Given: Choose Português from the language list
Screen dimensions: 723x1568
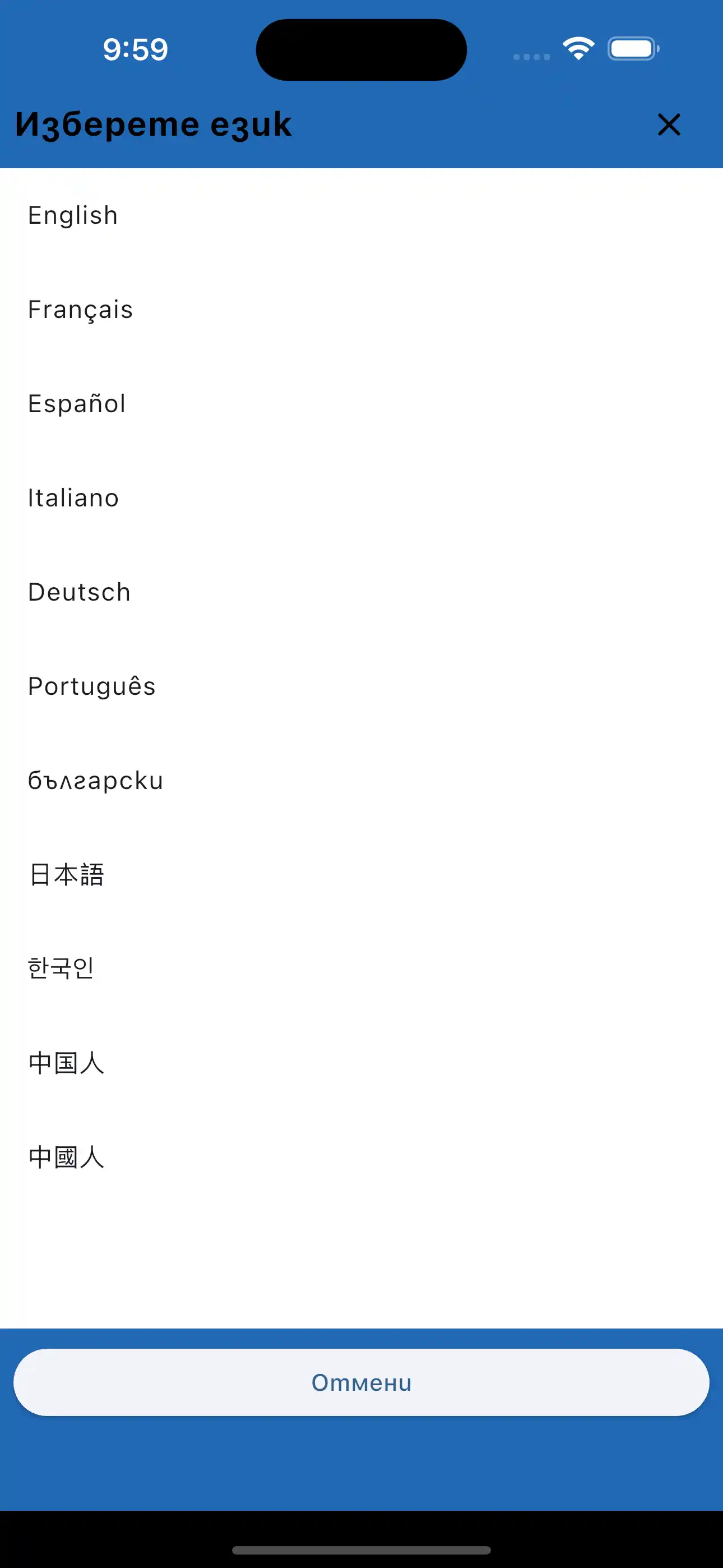Looking at the screenshot, I should click(92, 686).
